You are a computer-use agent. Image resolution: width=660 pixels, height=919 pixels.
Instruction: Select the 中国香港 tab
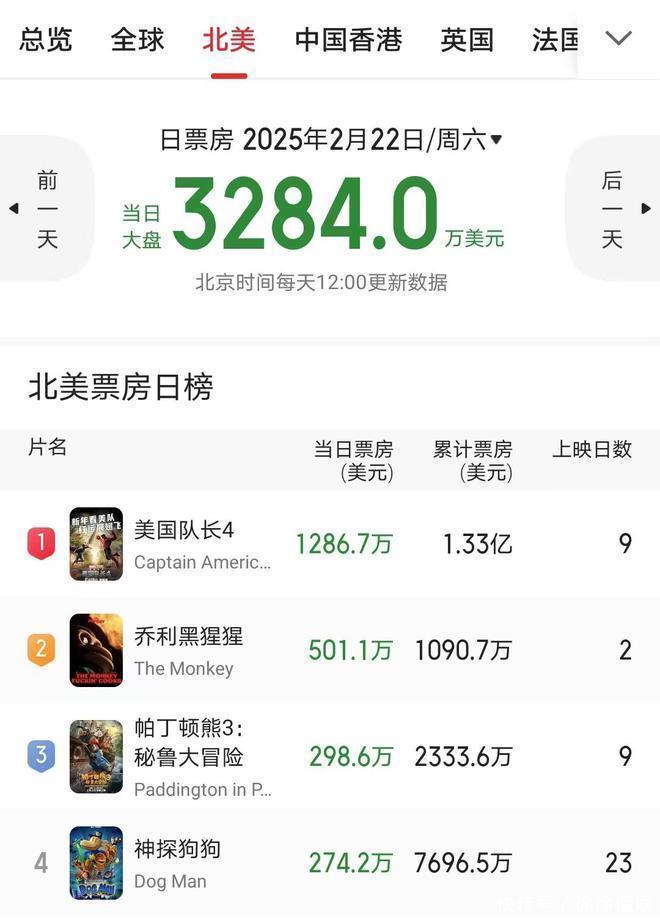348,40
